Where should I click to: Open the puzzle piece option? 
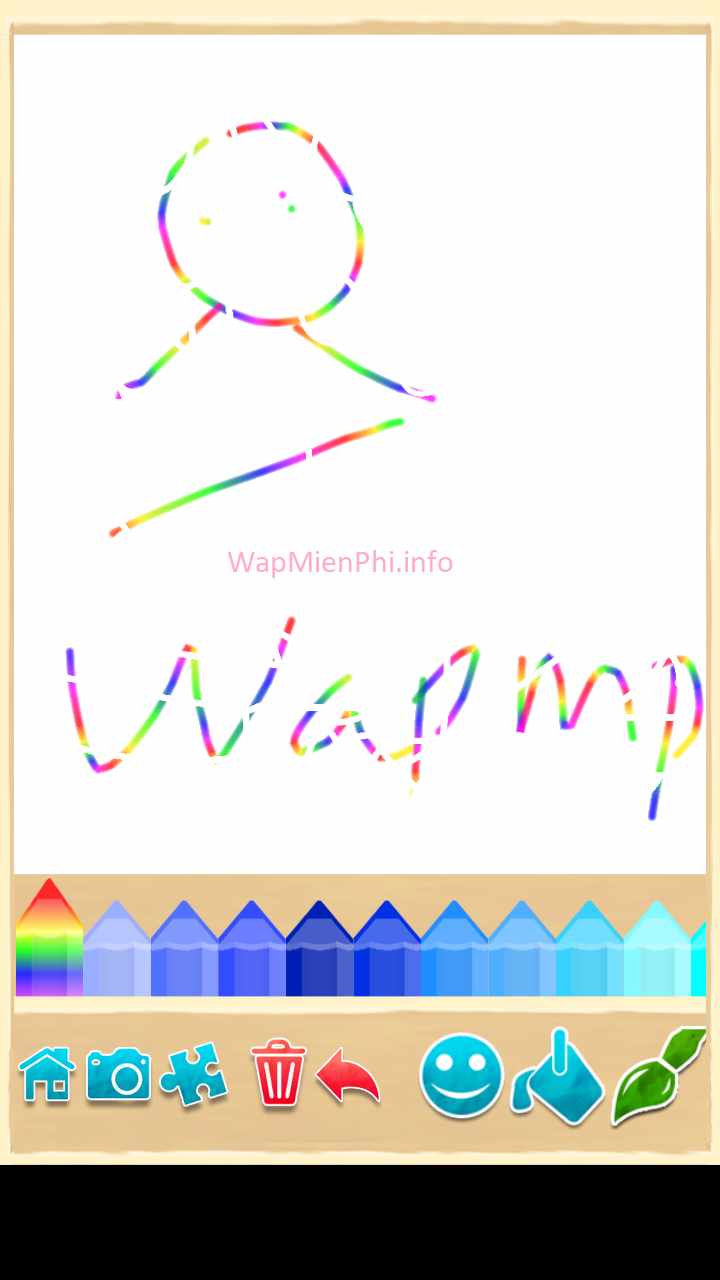point(193,1075)
